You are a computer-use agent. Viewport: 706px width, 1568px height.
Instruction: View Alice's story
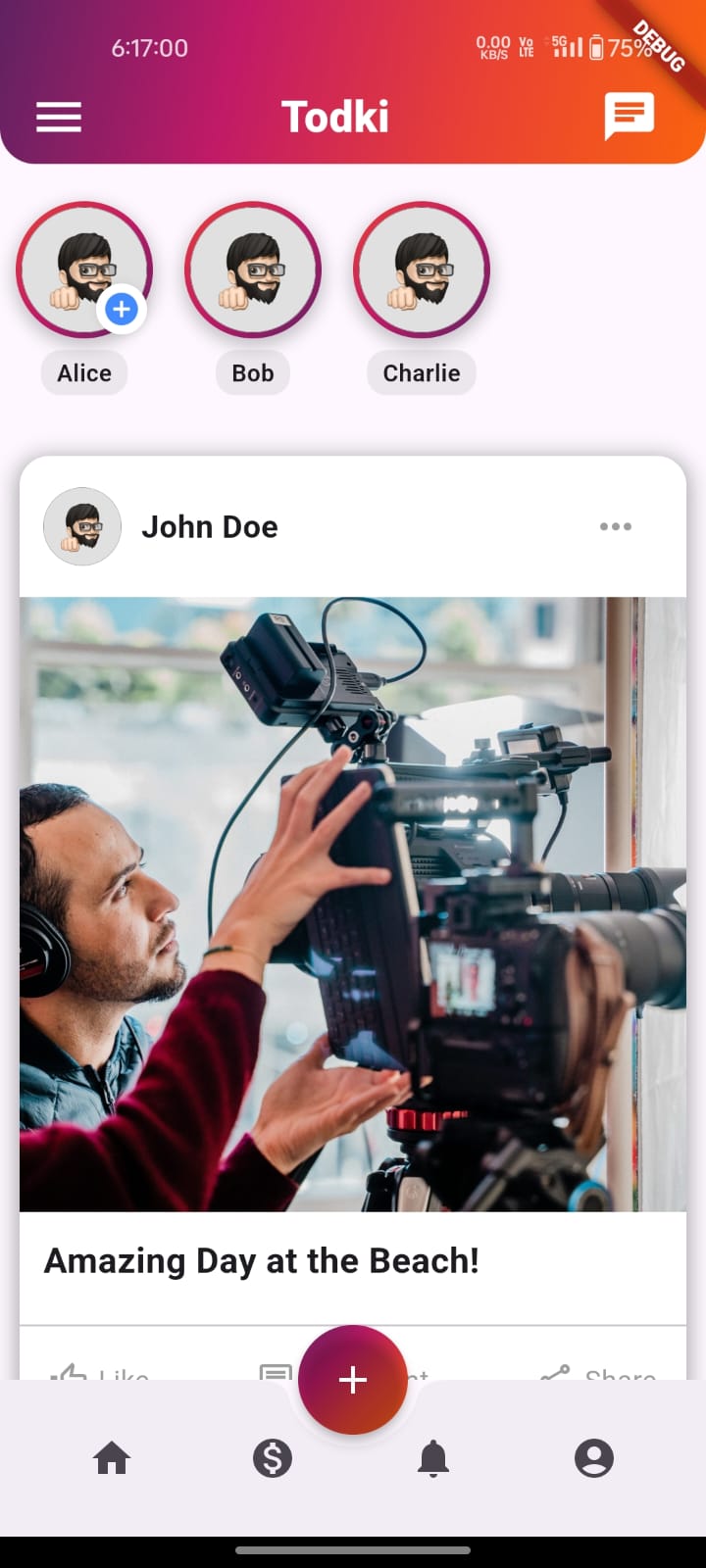(84, 269)
